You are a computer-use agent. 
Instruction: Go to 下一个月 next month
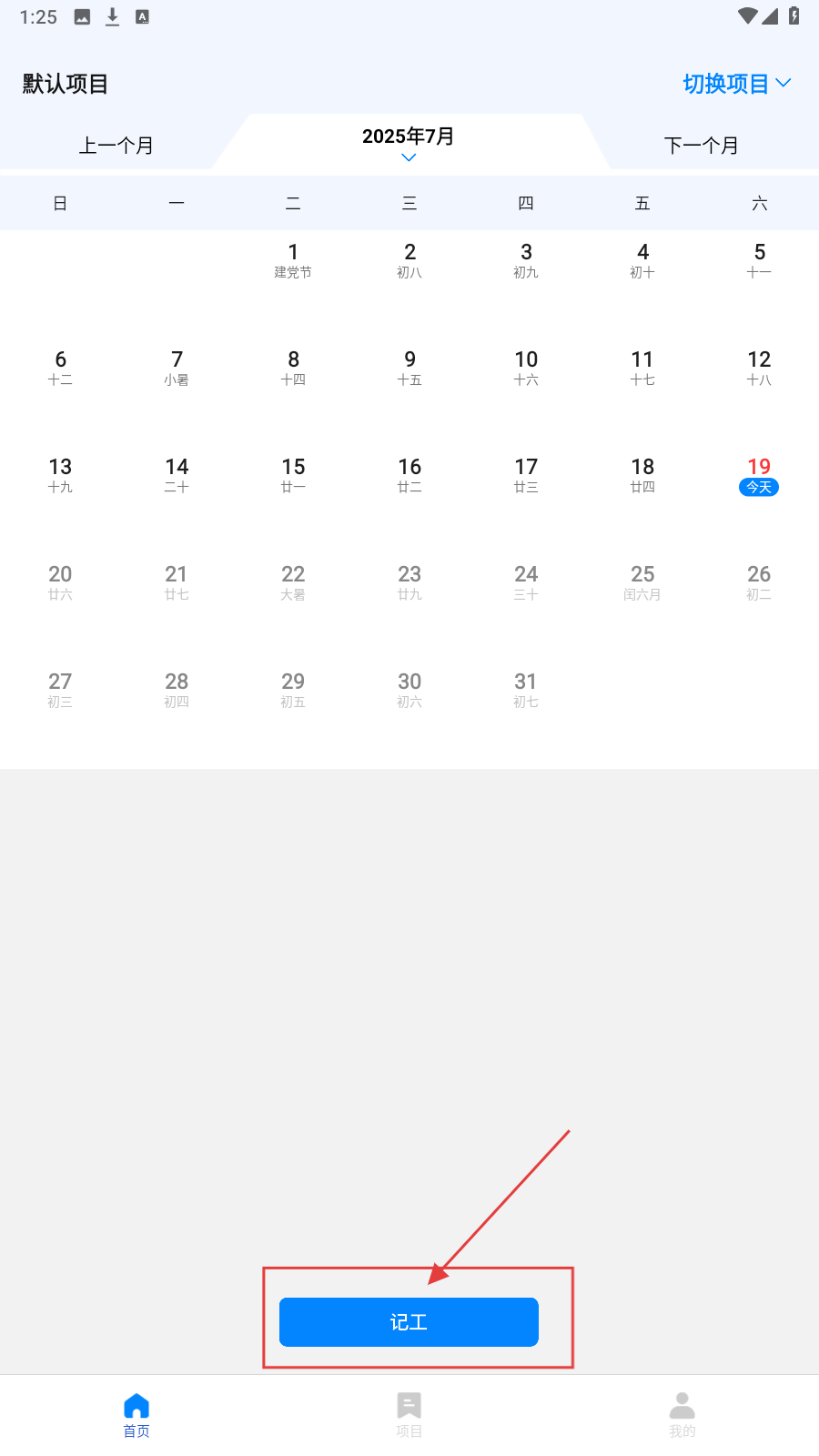701,146
